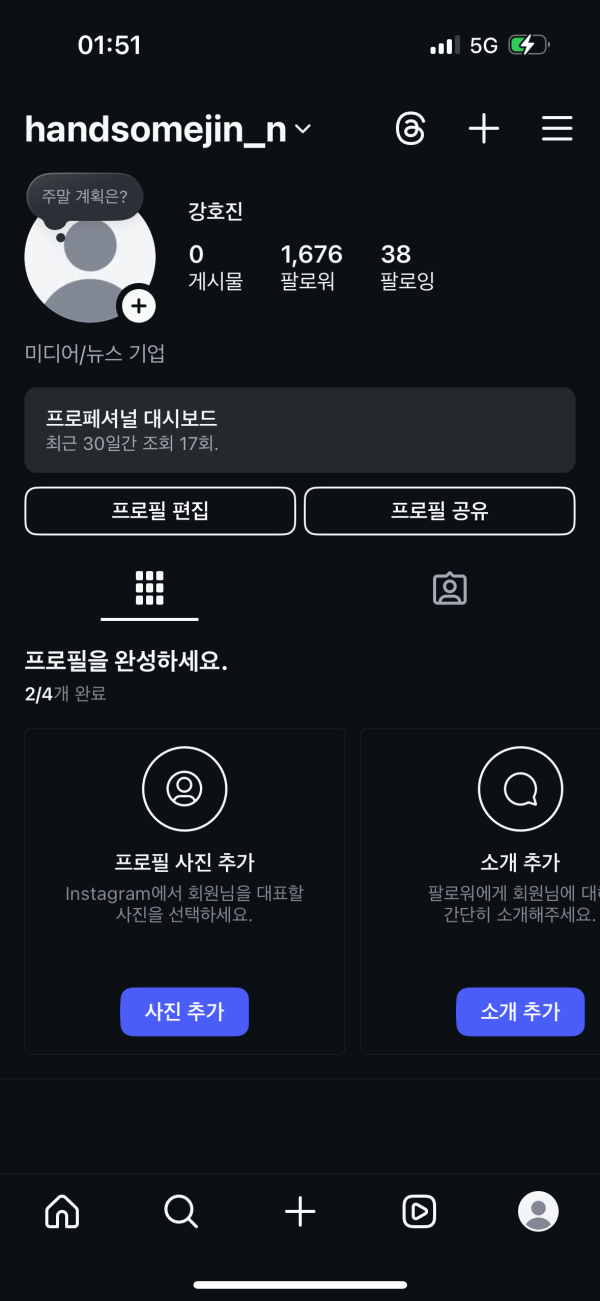This screenshot has width=600, height=1301.
Task: Open the hamburger settings menu
Action: click(x=557, y=129)
